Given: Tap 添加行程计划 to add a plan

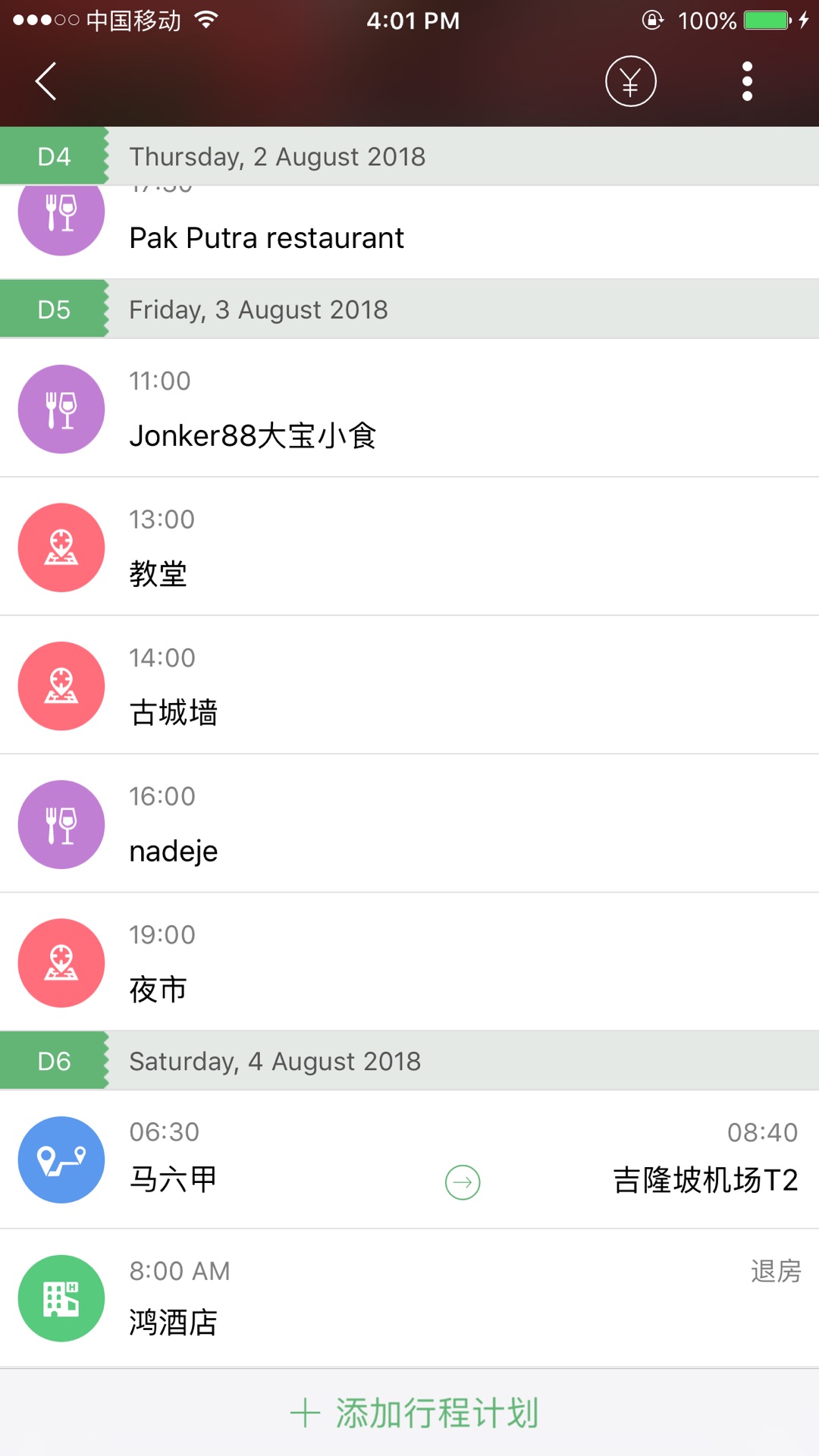Looking at the screenshot, I should click(x=414, y=1413).
